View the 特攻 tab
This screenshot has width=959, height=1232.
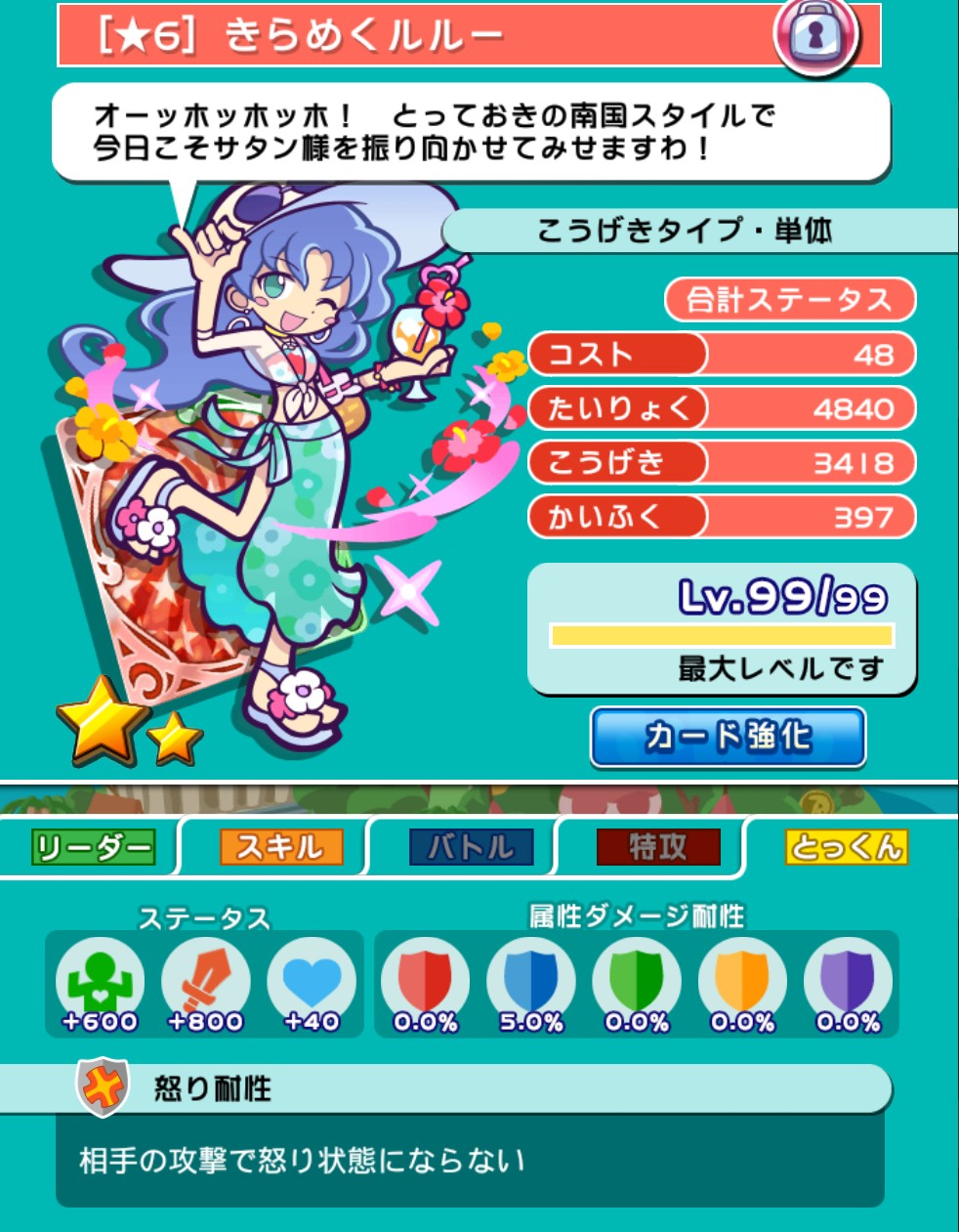[657, 847]
